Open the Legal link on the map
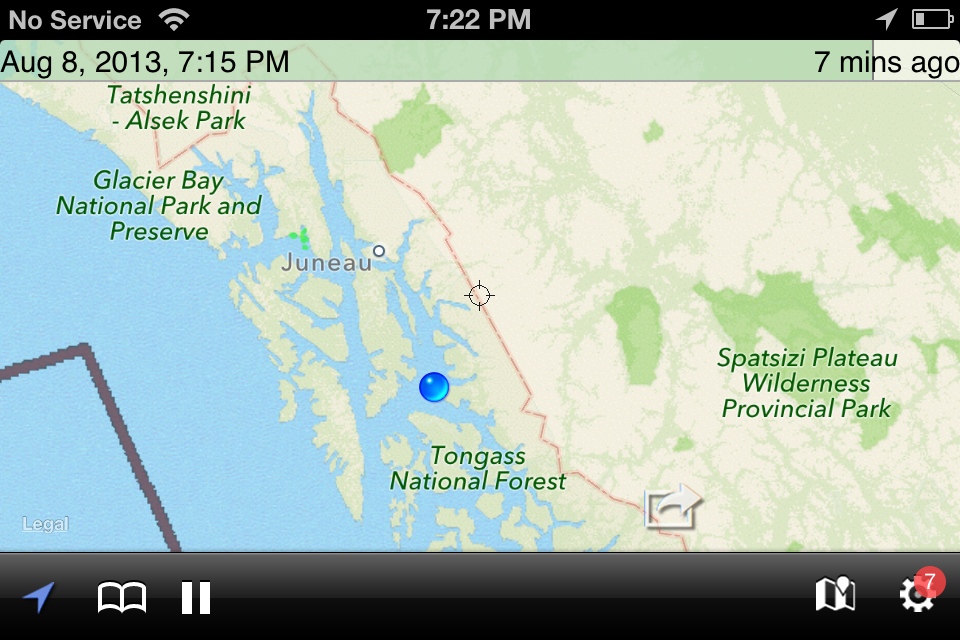 [46, 524]
